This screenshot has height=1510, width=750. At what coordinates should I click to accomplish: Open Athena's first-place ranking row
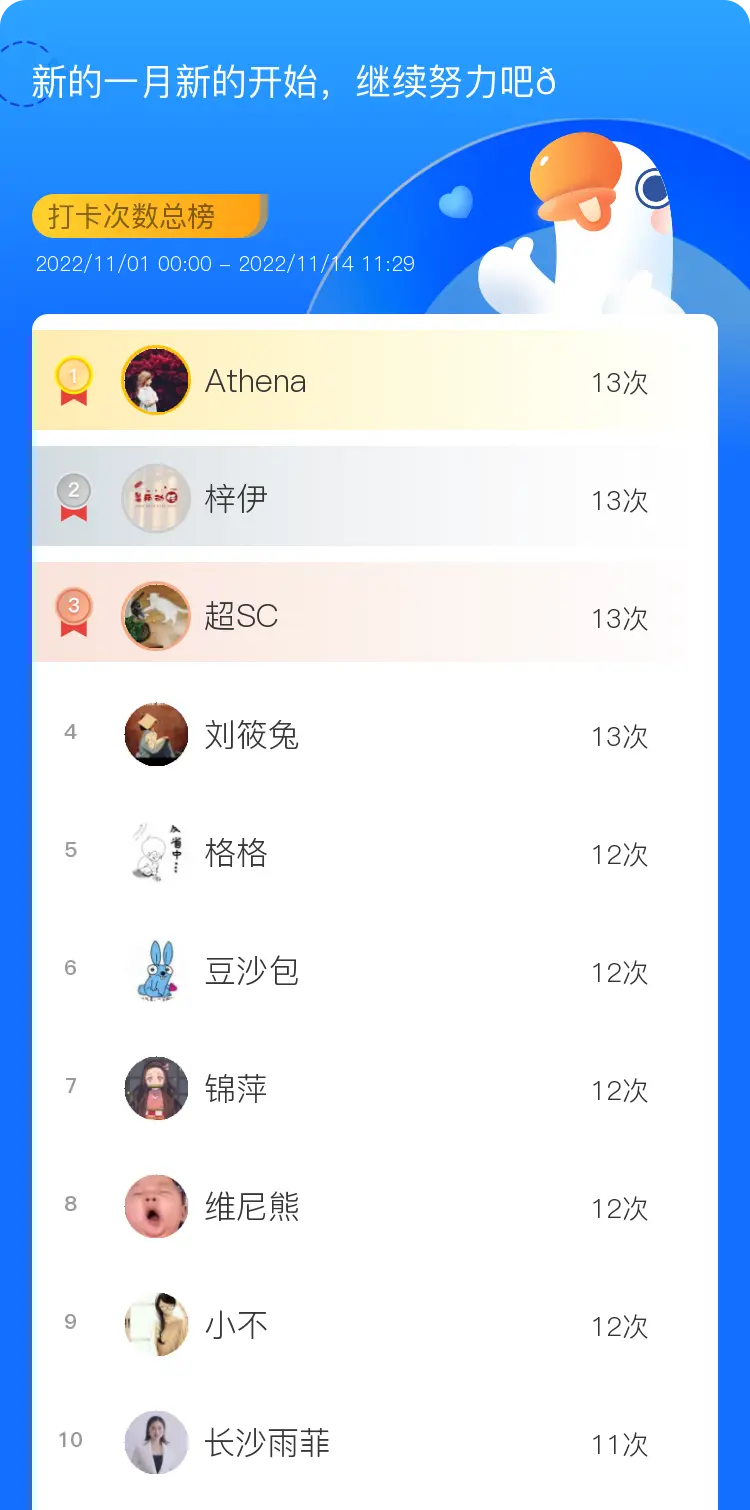[374, 381]
